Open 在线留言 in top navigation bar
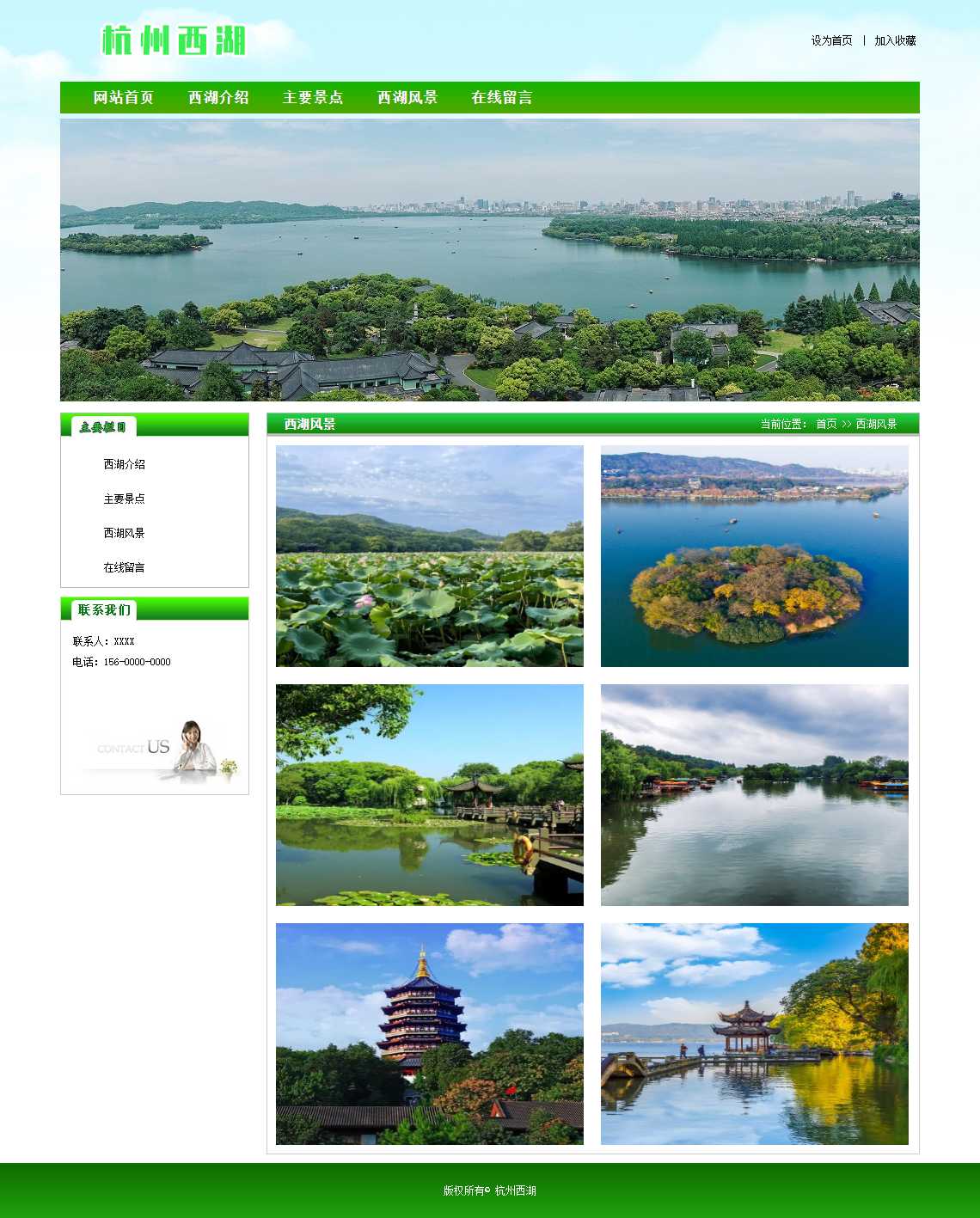Image resolution: width=980 pixels, height=1218 pixels. click(x=502, y=97)
